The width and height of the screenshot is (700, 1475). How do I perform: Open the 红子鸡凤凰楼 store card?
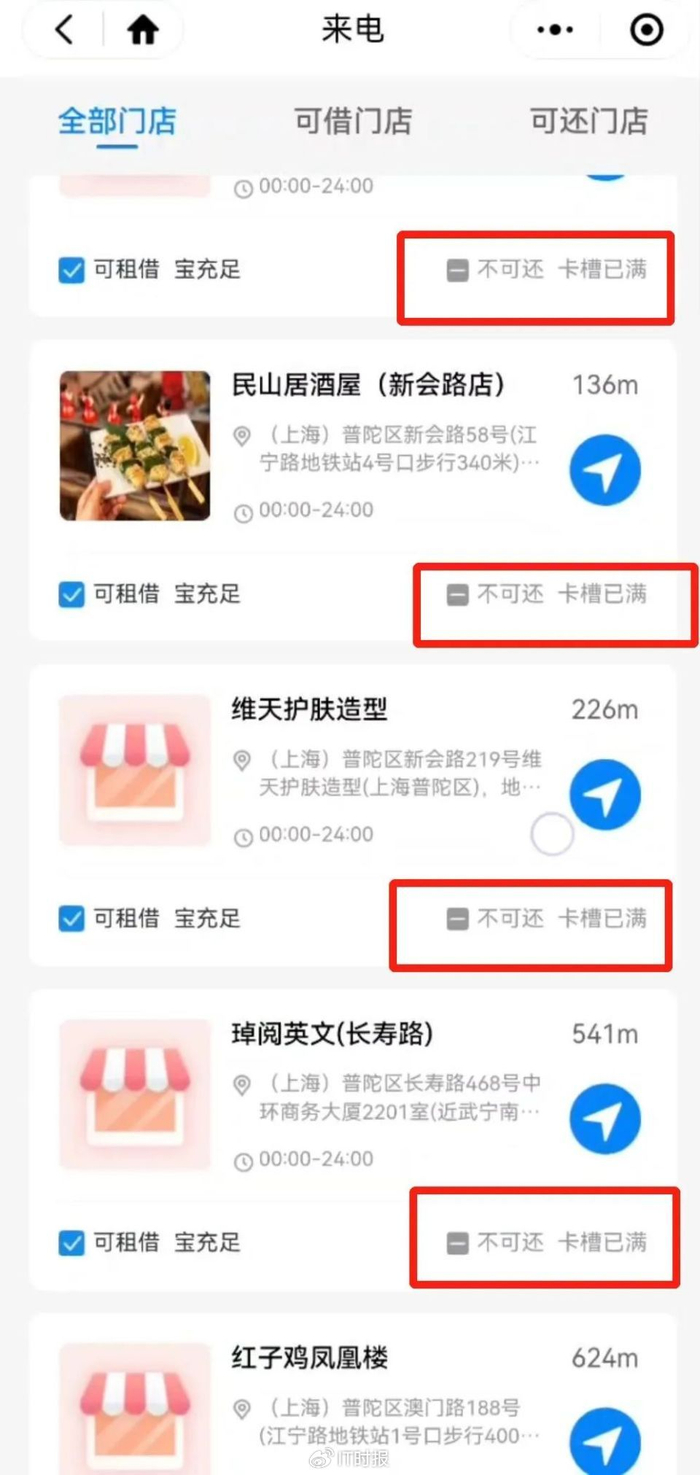click(x=309, y=1359)
